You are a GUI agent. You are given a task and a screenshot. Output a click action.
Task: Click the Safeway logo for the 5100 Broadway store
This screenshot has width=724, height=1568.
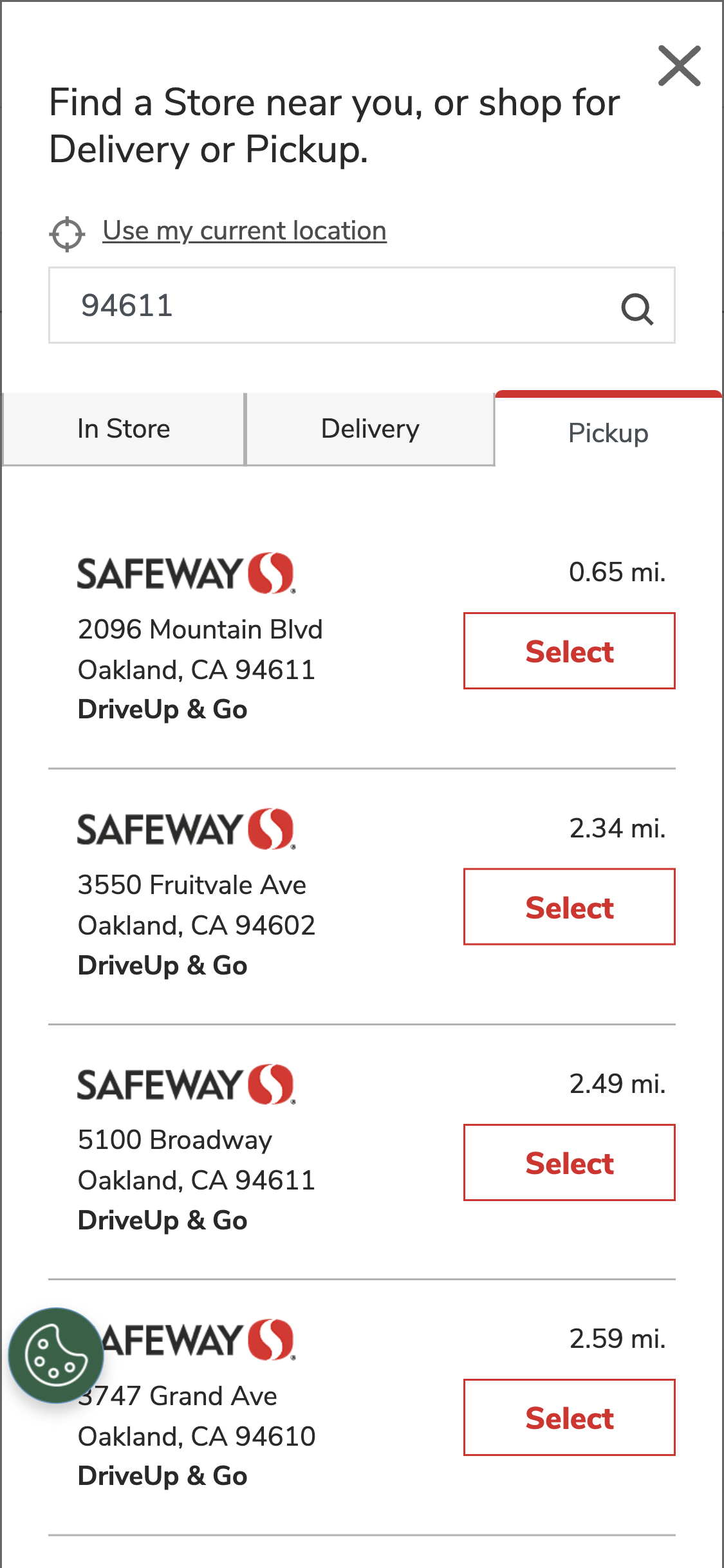187,1086
